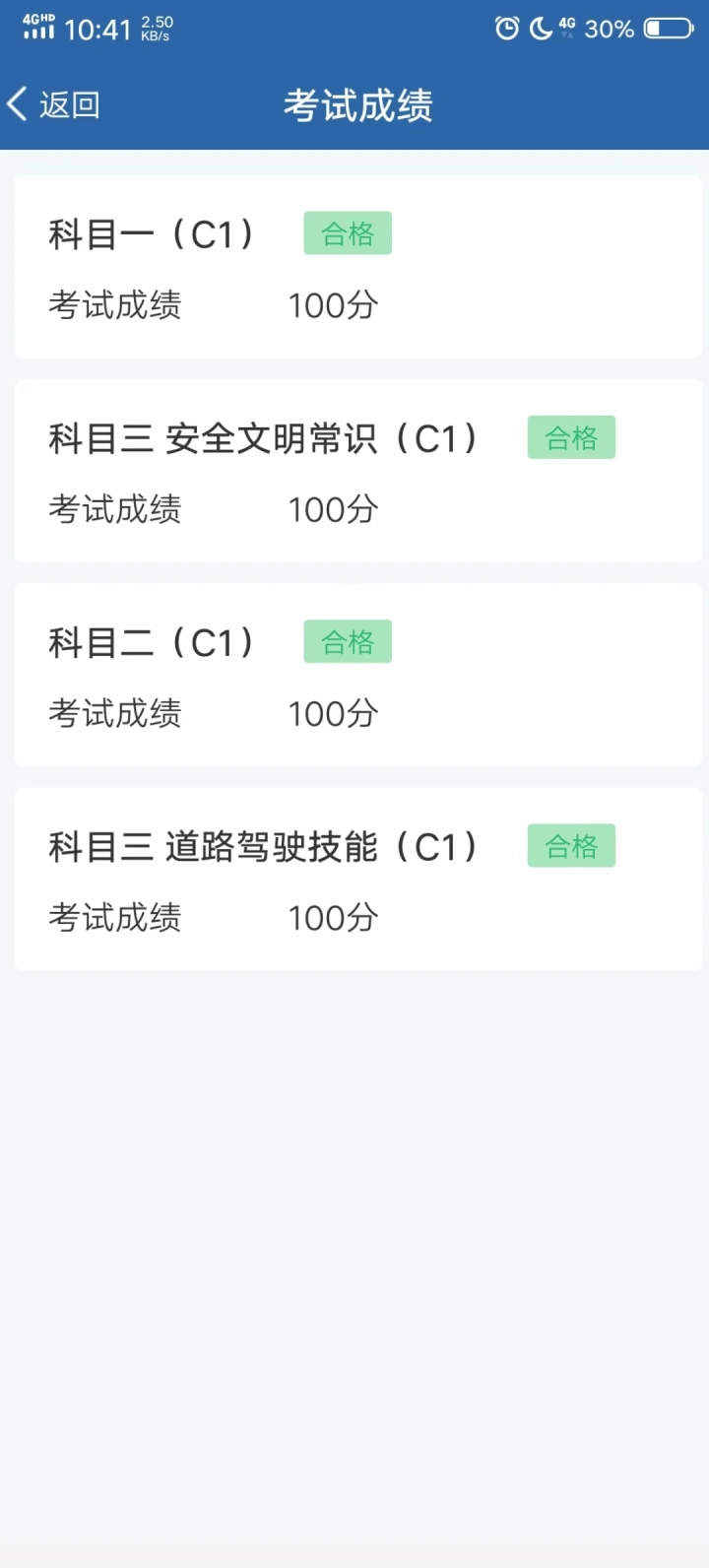Tap 返回 to go back
The width and height of the screenshot is (709, 1568).
coord(53,104)
